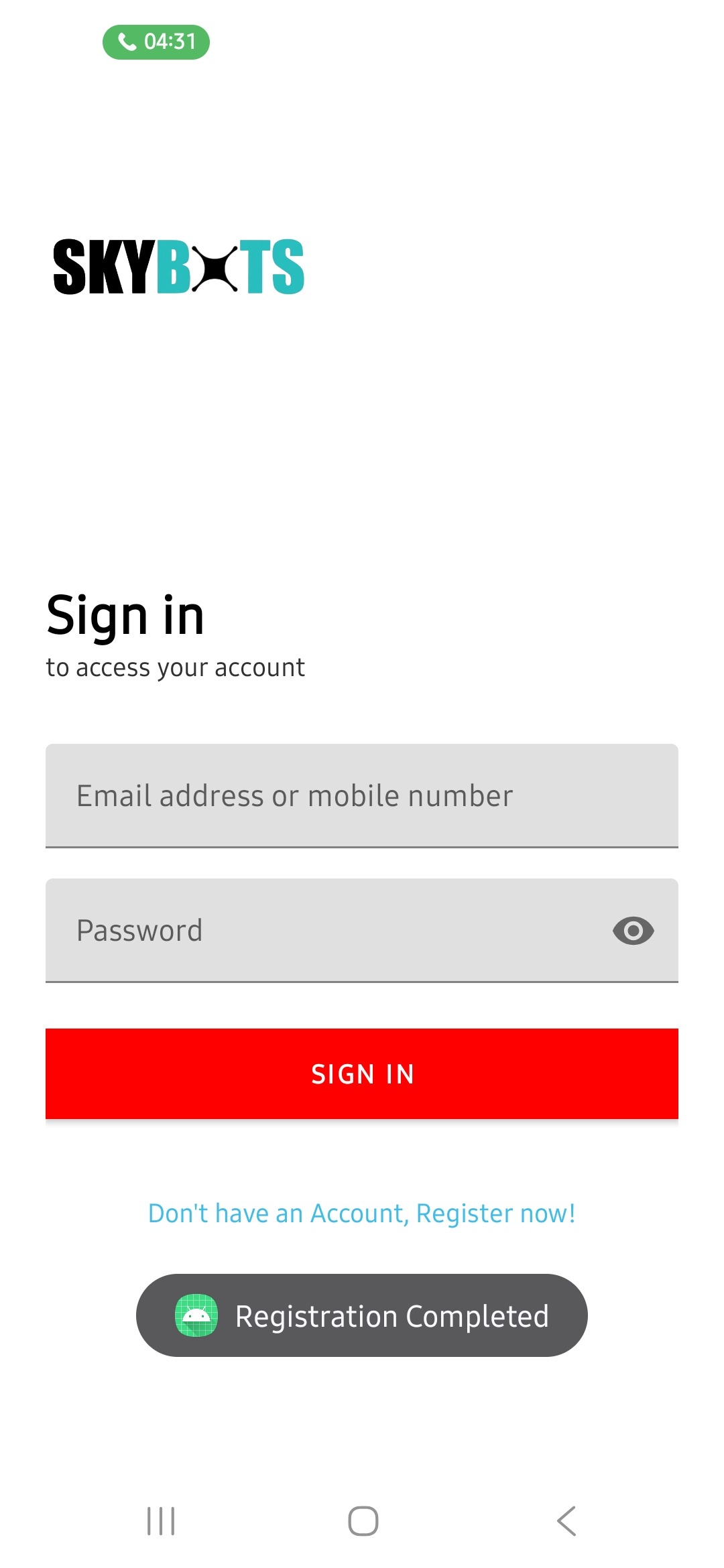Focus the email address or mobile number field
This screenshot has height=1568, width=724.
362,795
